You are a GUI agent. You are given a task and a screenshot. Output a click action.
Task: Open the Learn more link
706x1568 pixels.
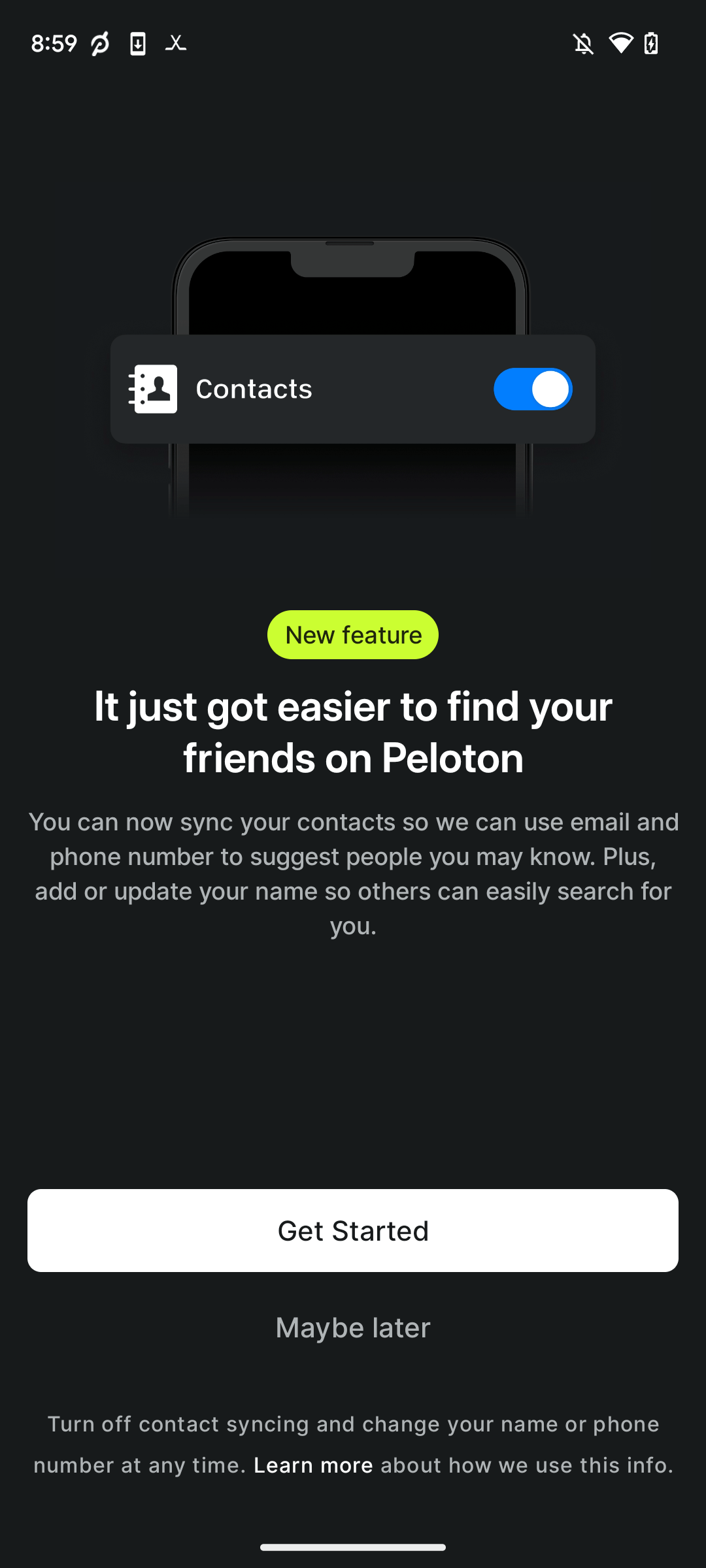tap(313, 1465)
